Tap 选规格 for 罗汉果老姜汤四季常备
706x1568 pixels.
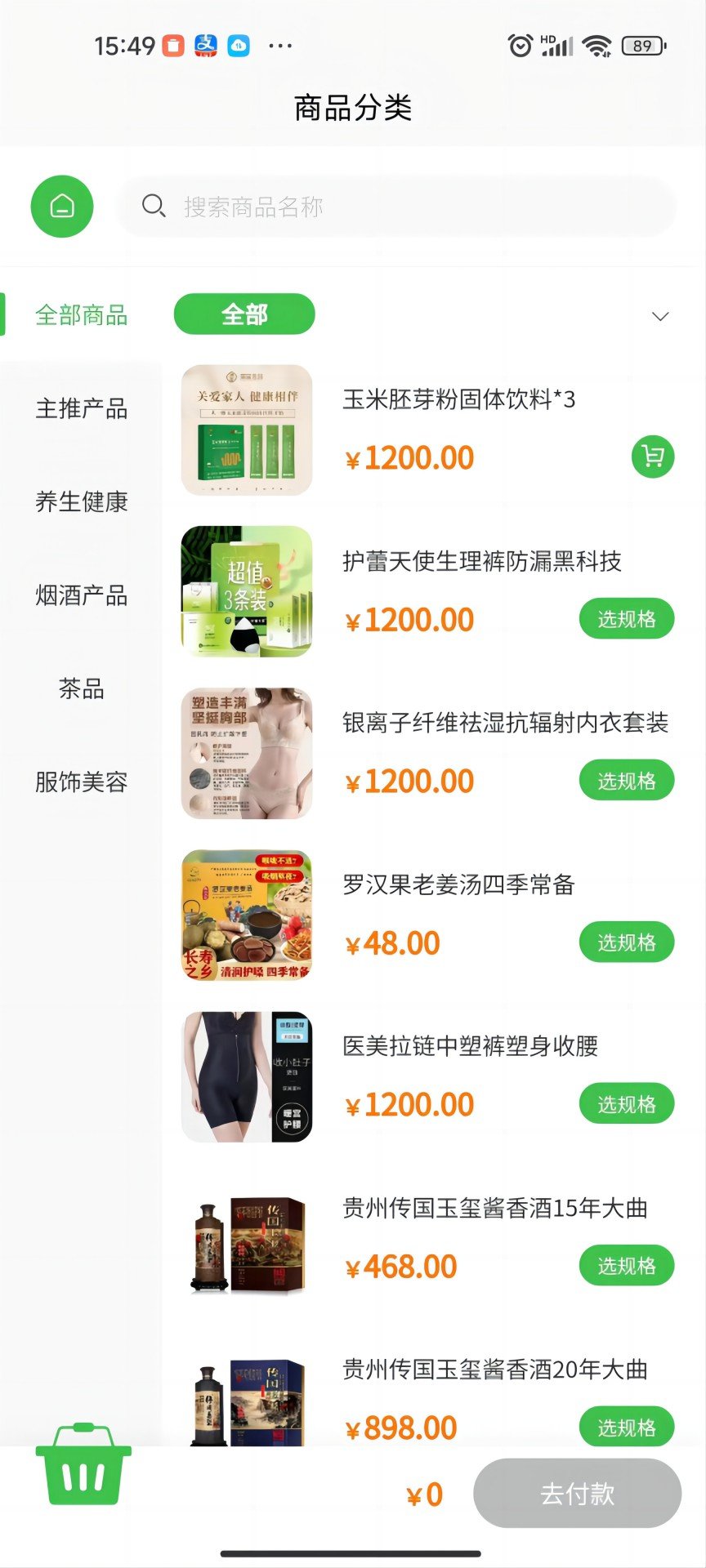coord(627,942)
